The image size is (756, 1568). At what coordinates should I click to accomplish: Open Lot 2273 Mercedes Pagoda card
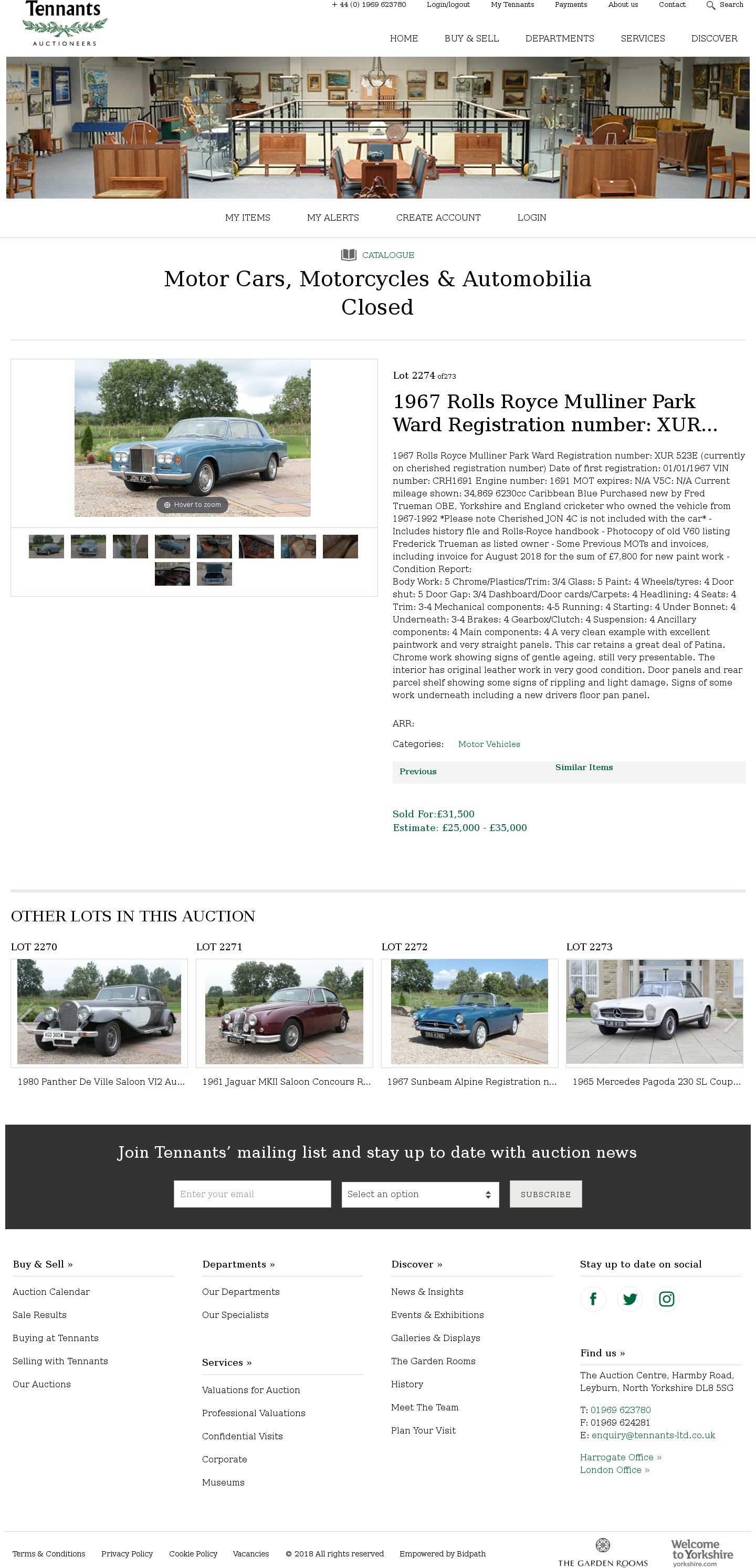point(654,1012)
